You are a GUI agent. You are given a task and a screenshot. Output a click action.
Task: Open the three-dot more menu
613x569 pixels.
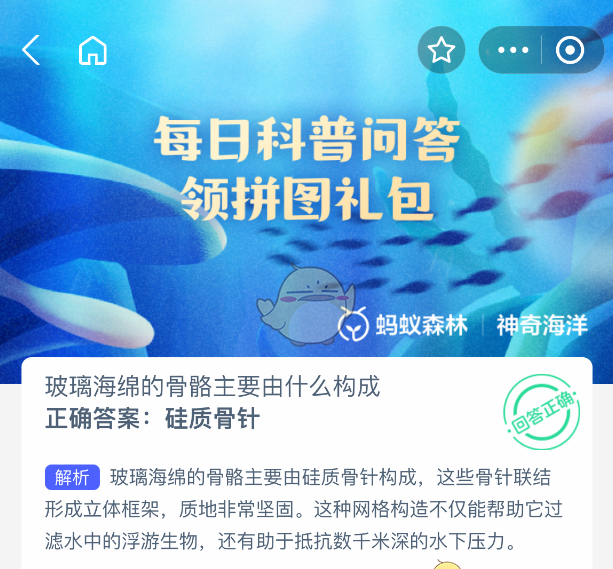pyautogui.click(x=512, y=50)
